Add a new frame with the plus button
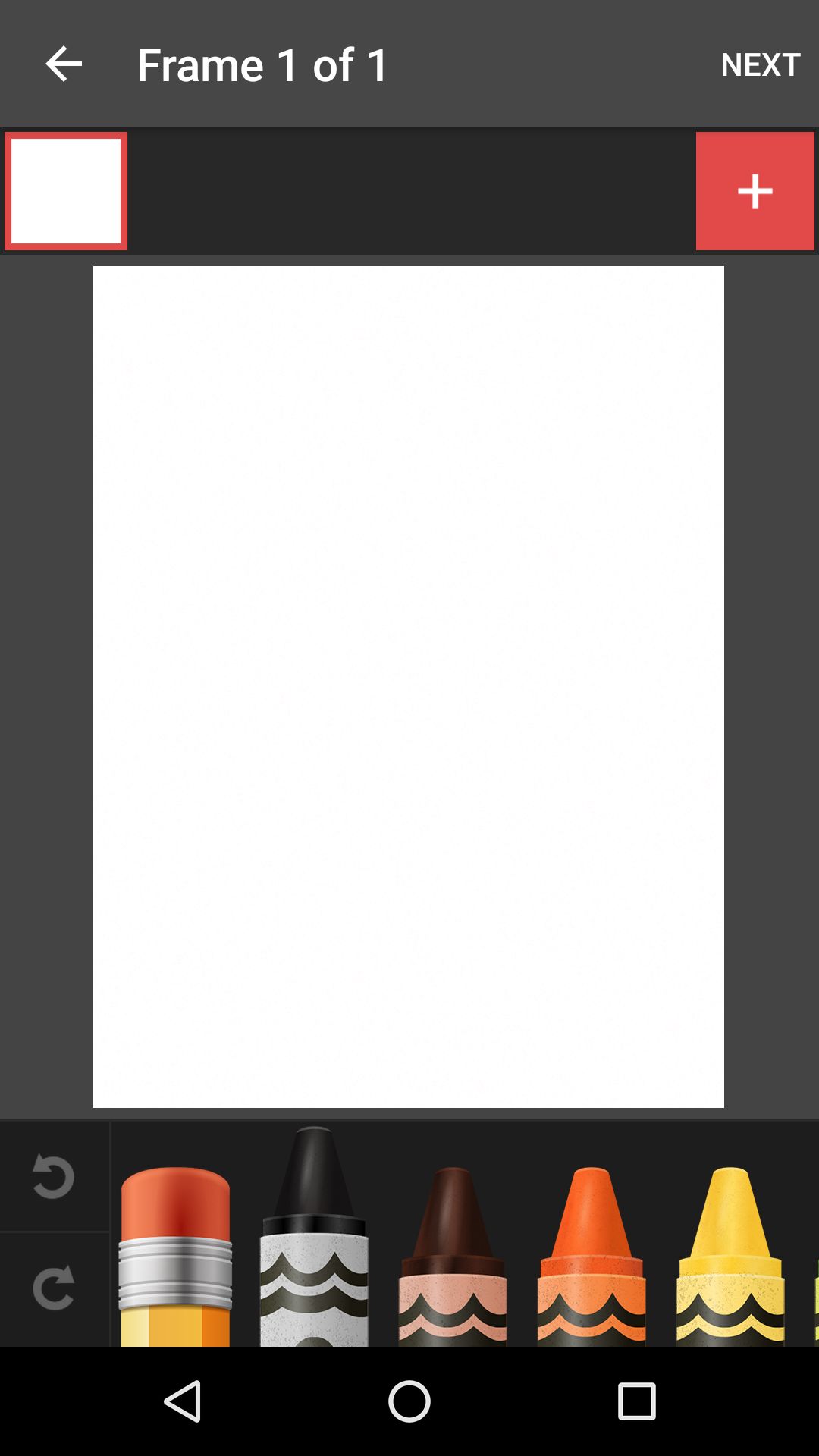This screenshot has height=1456, width=819. coord(755,191)
